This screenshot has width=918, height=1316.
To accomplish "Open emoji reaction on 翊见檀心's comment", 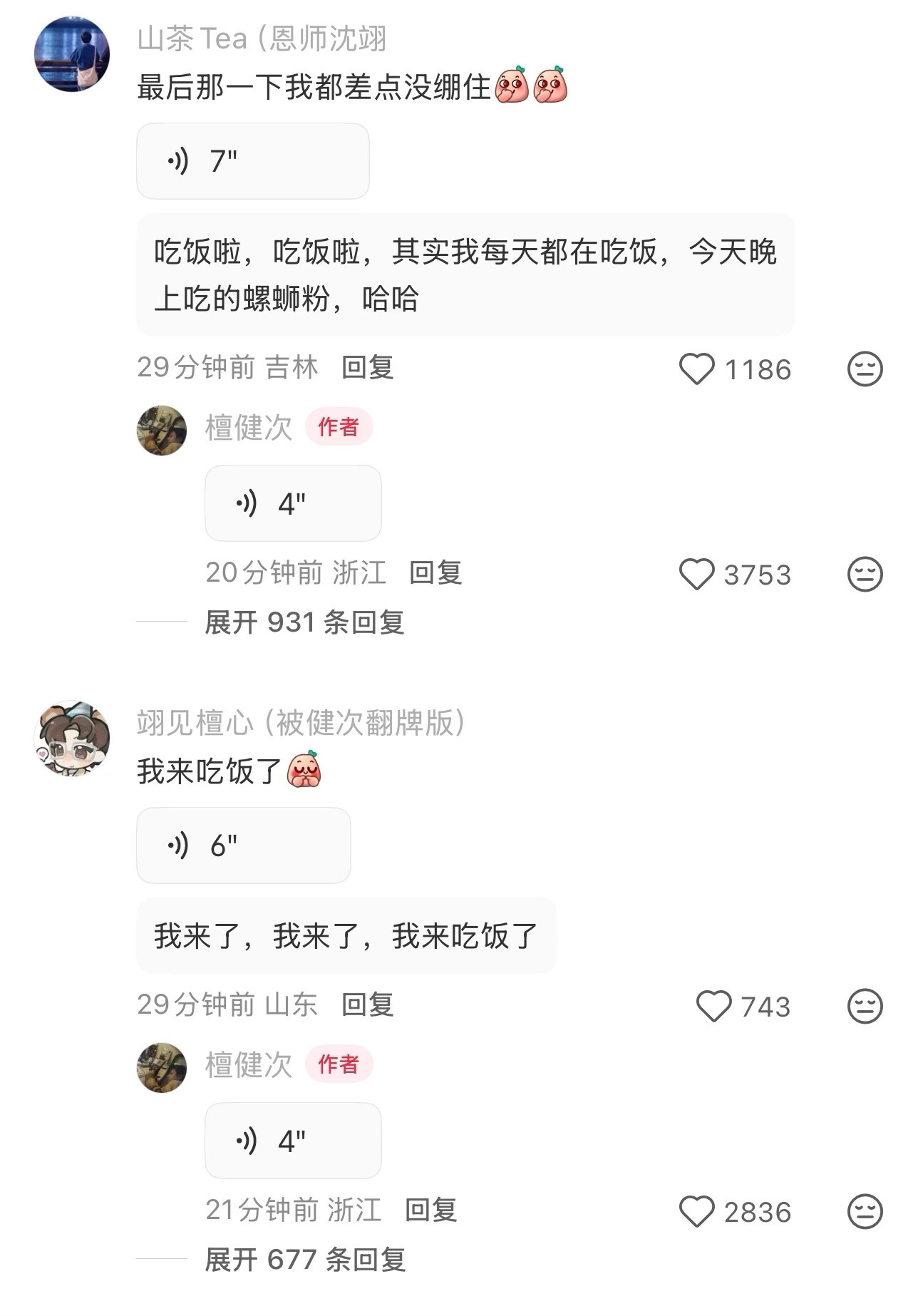I will [x=866, y=1006].
